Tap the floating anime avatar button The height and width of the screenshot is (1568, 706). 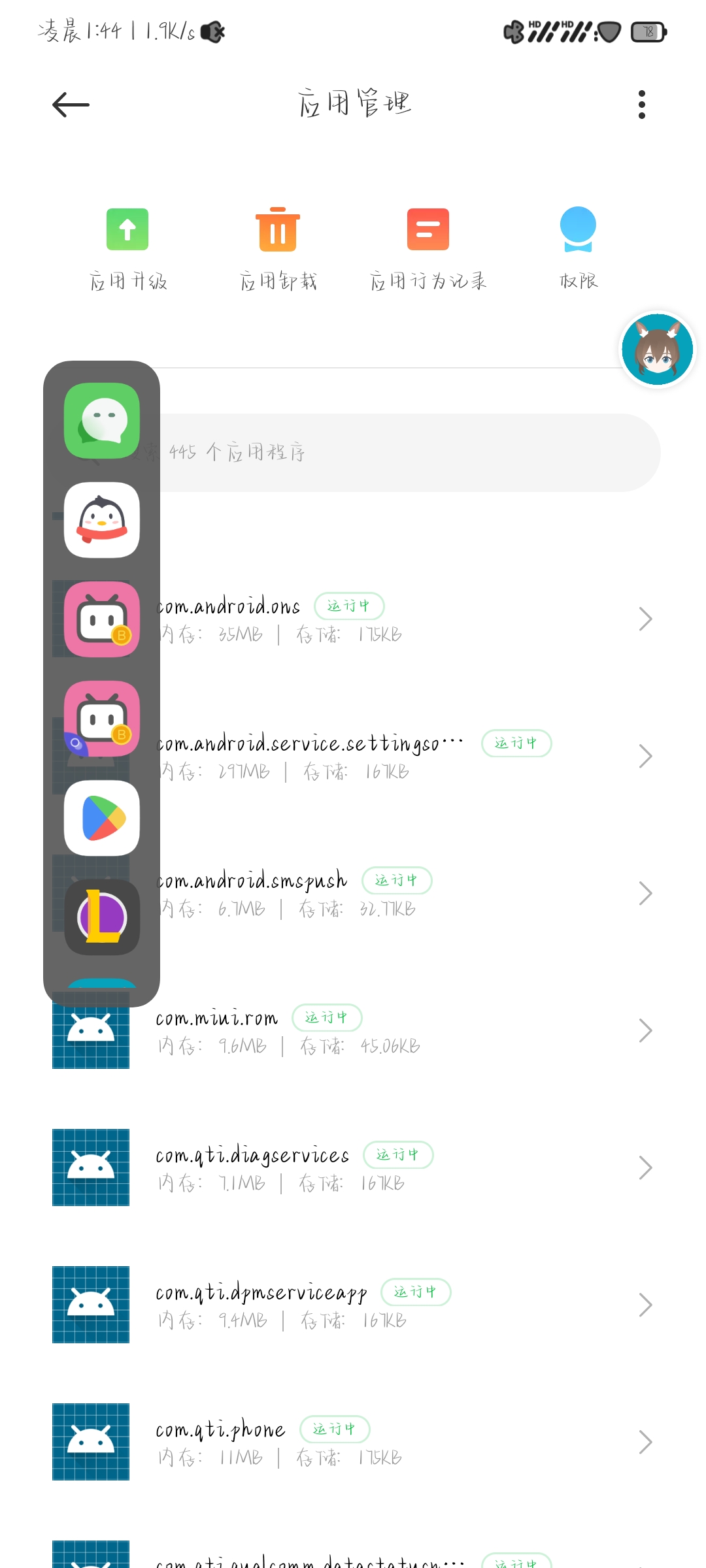657,349
